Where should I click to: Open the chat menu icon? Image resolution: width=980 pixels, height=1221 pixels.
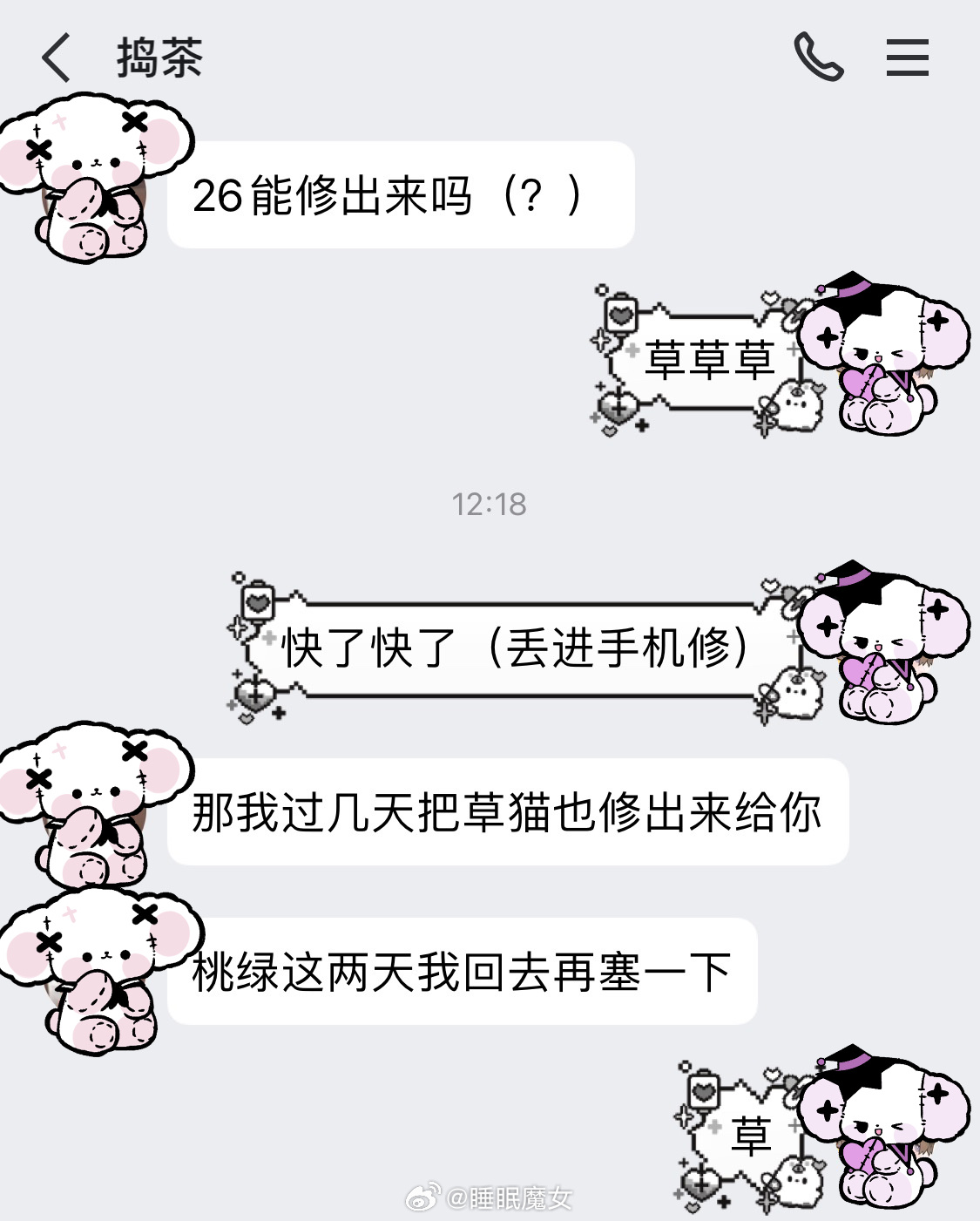pos(907,58)
